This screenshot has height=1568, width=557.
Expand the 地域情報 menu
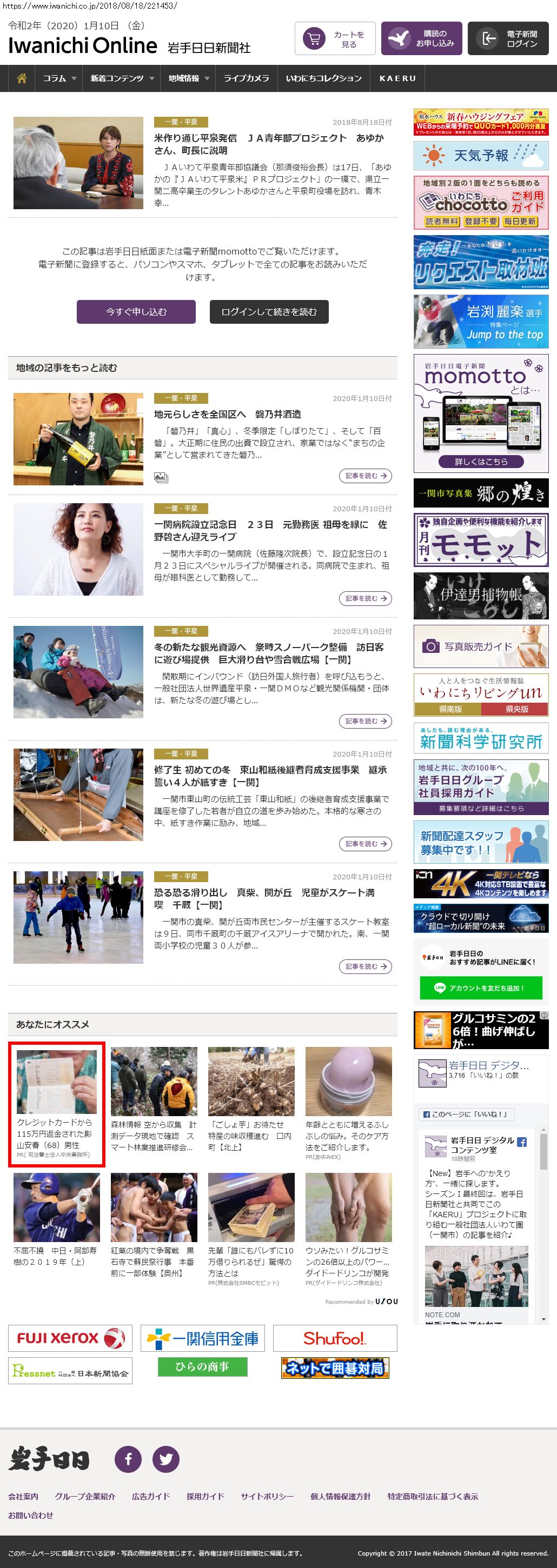[x=188, y=78]
